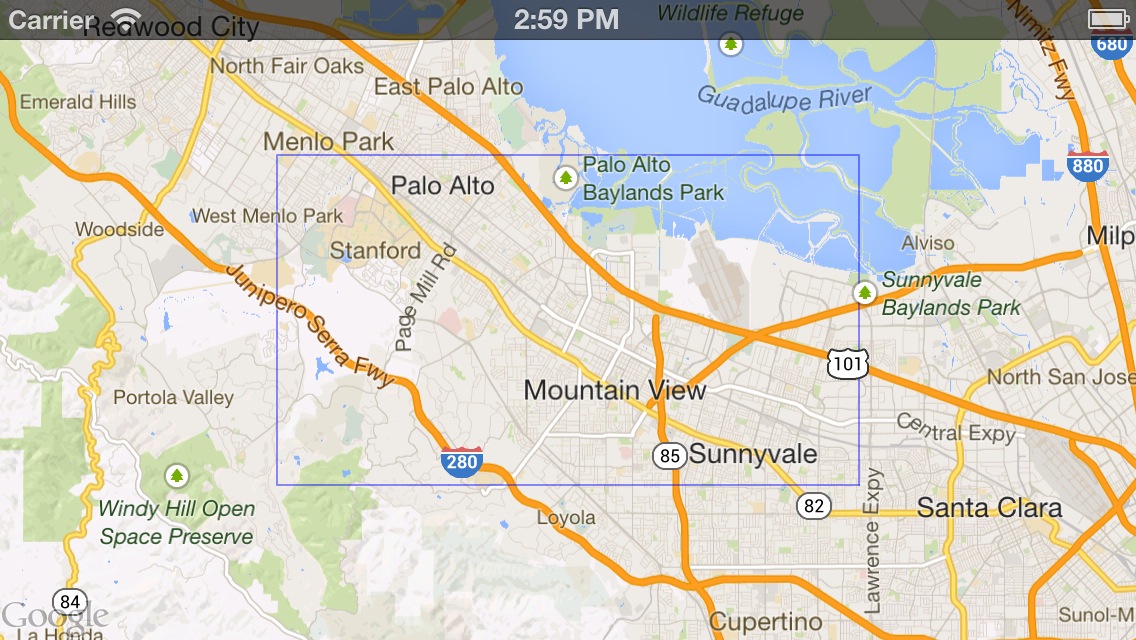
Task: Select the Wildlife Refuge park marker
Action: [732, 44]
